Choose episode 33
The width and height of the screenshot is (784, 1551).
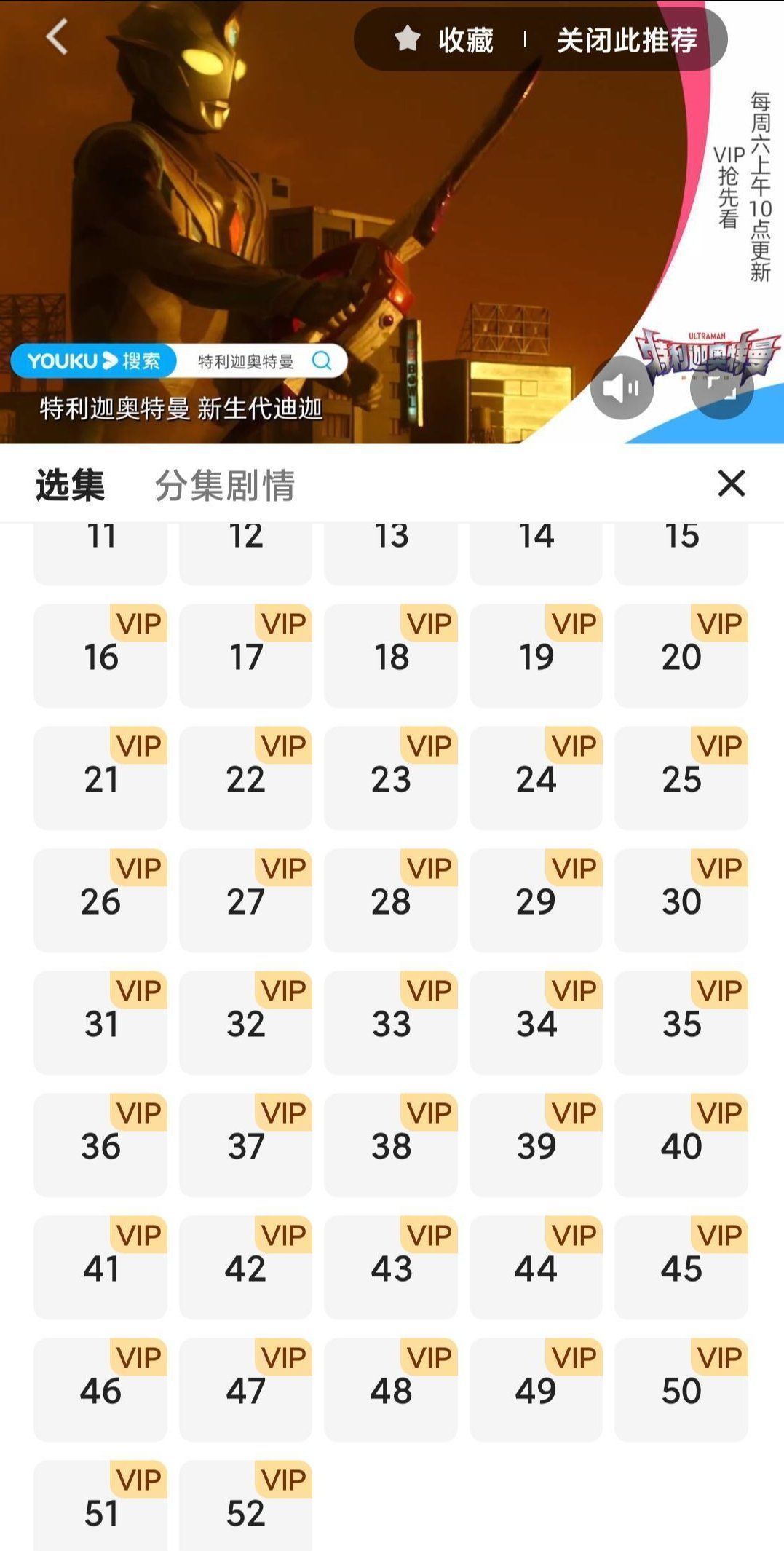(391, 1025)
